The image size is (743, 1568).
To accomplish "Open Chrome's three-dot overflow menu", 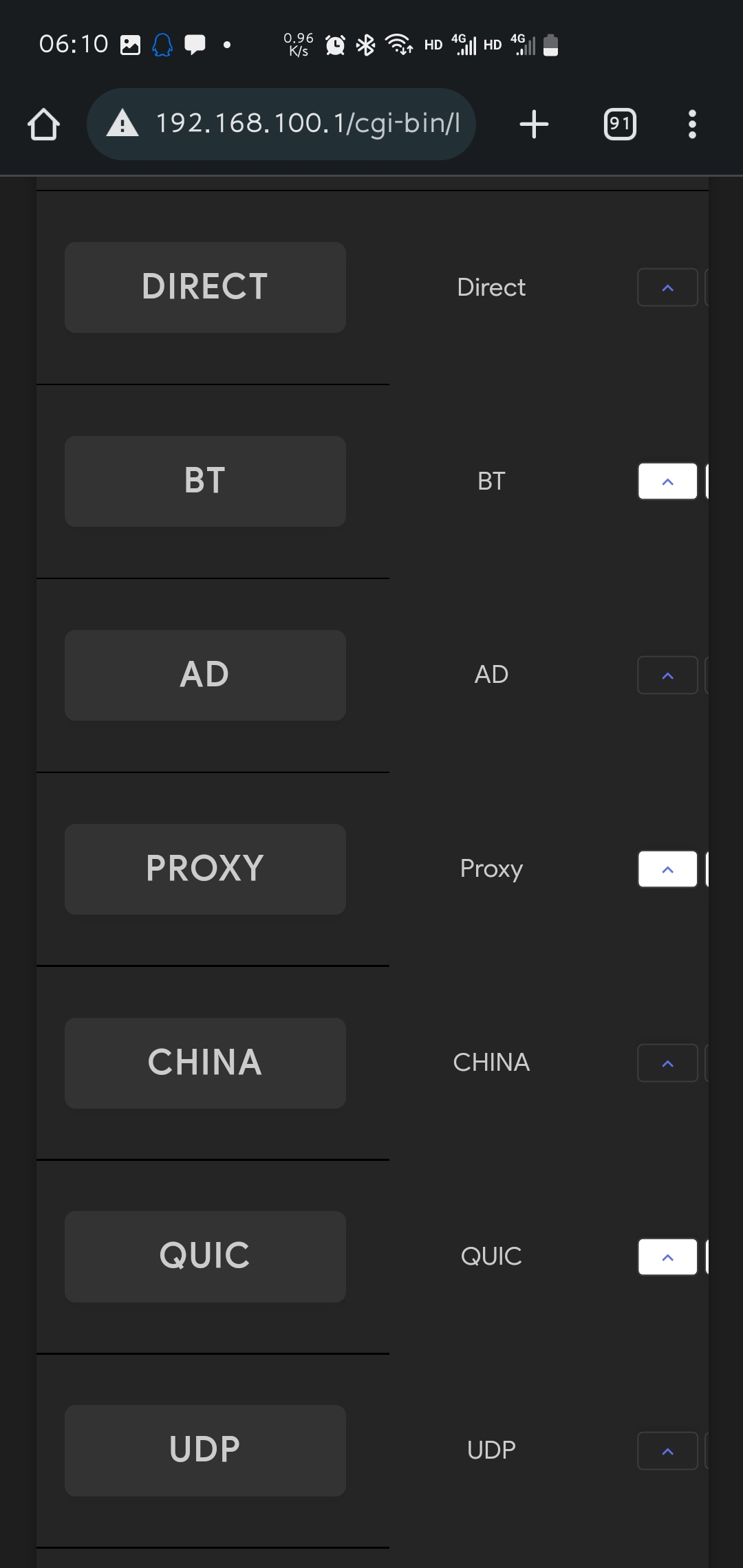I will pos(692,124).
